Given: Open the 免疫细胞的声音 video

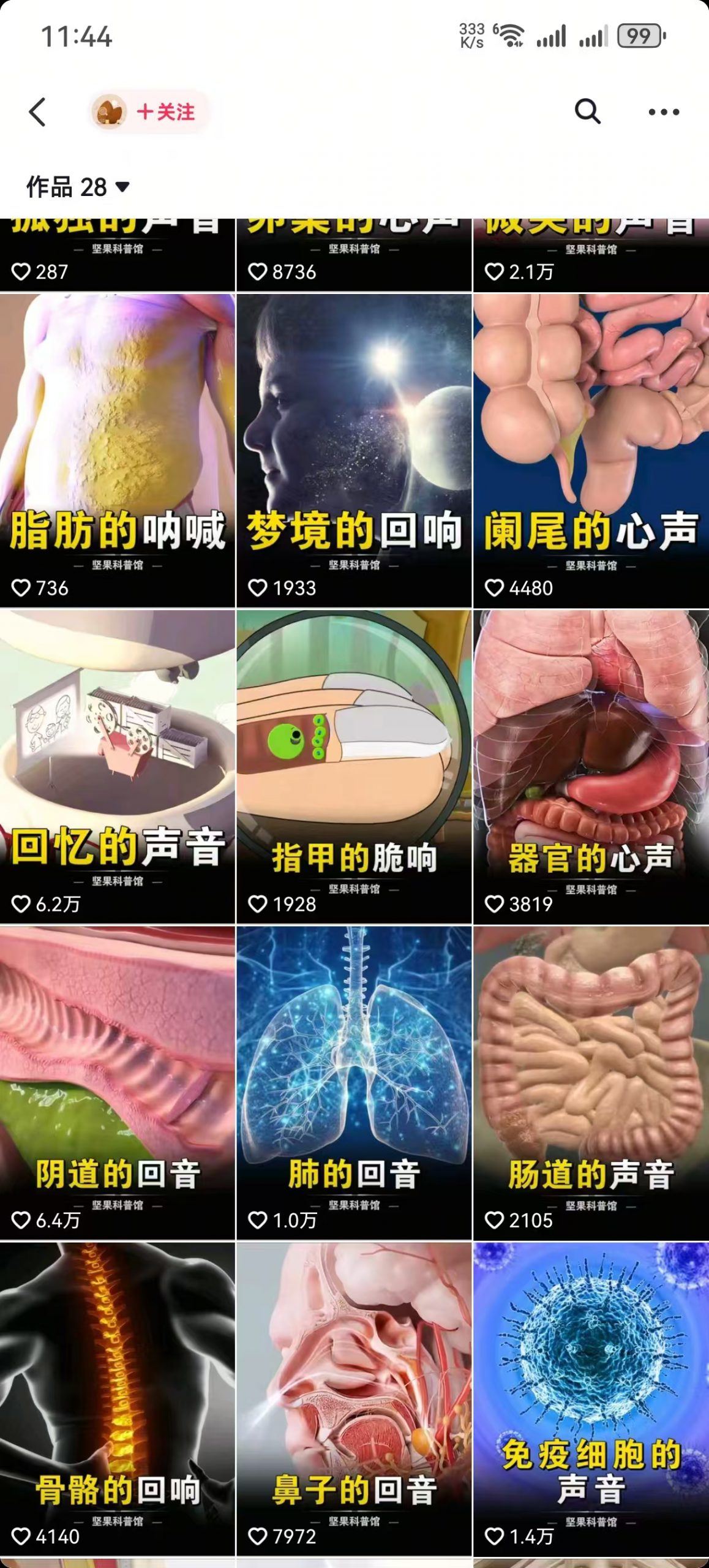Looking at the screenshot, I should [591, 1399].
